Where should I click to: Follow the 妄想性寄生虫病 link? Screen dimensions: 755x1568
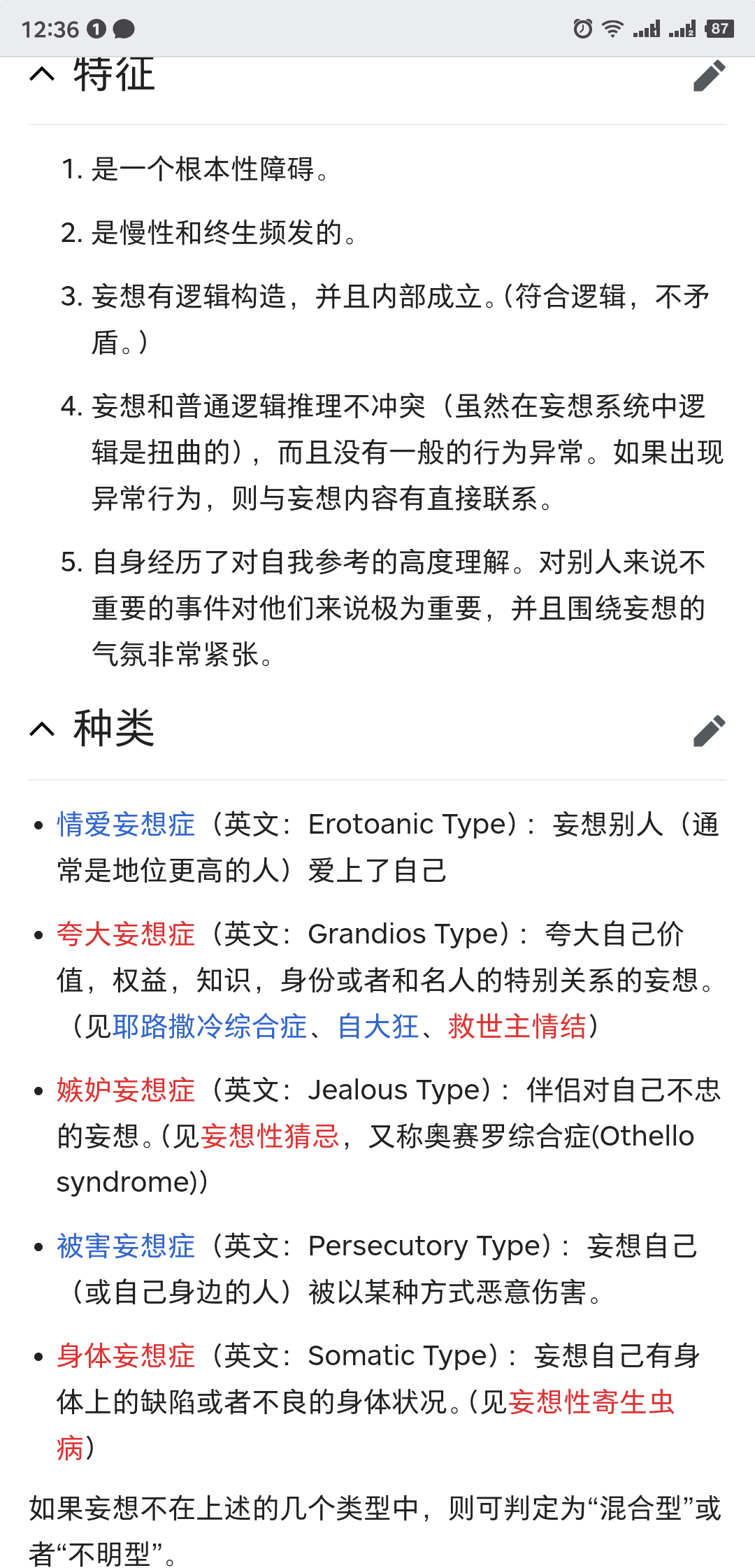[591, 1402]
